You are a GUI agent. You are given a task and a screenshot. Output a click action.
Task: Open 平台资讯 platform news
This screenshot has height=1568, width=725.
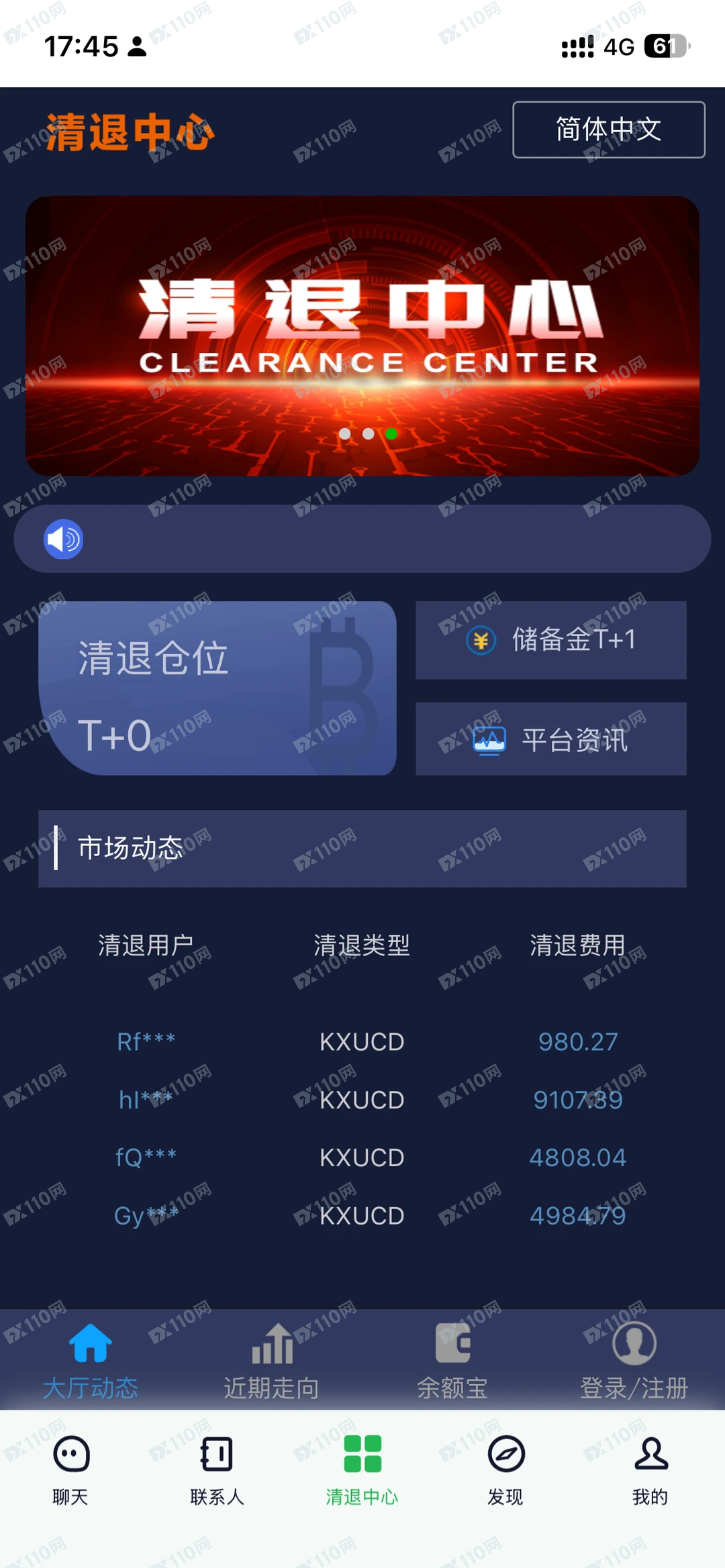click(x=550, y=739)
